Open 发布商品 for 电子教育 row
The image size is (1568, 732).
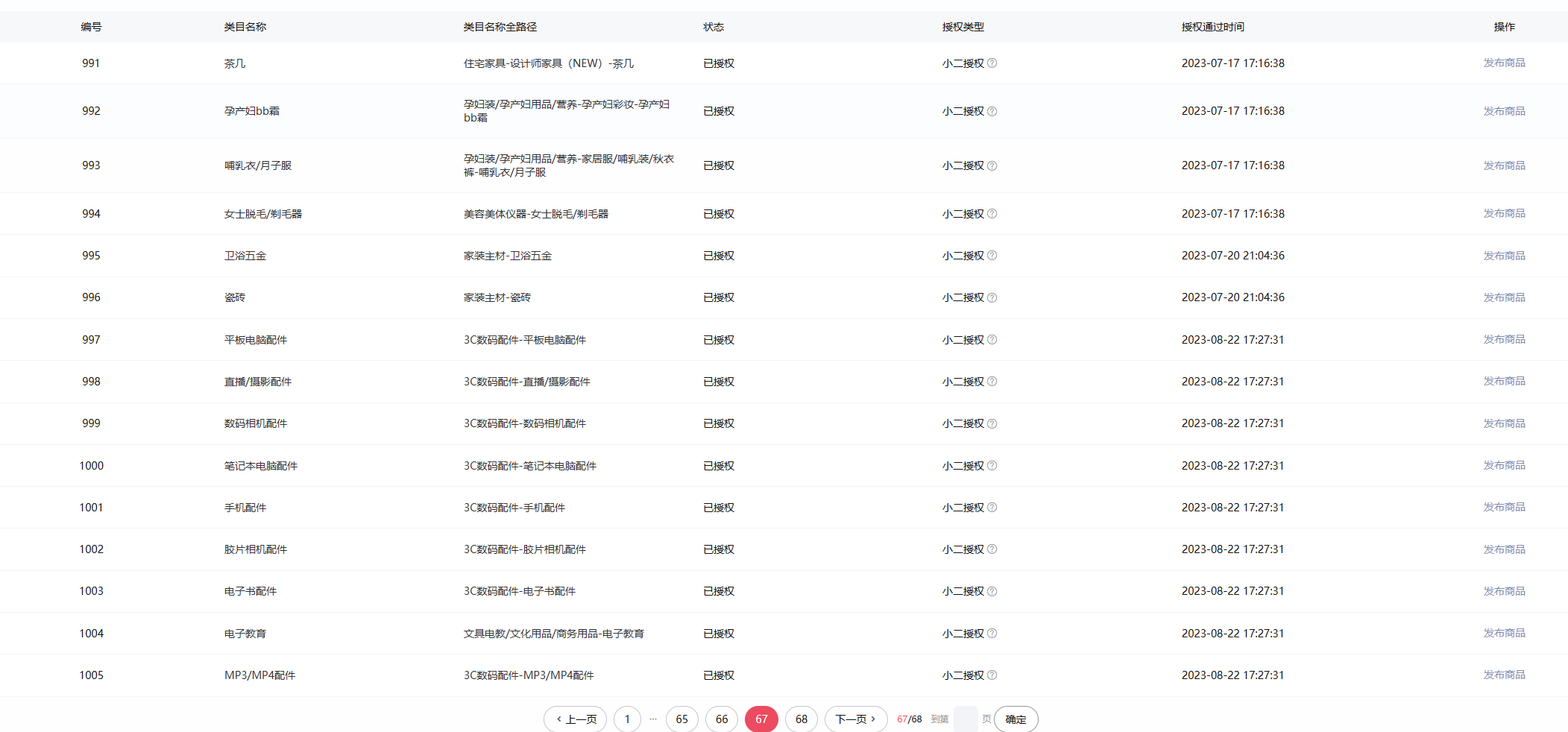pyautogui.click(x=1503, y=634)
